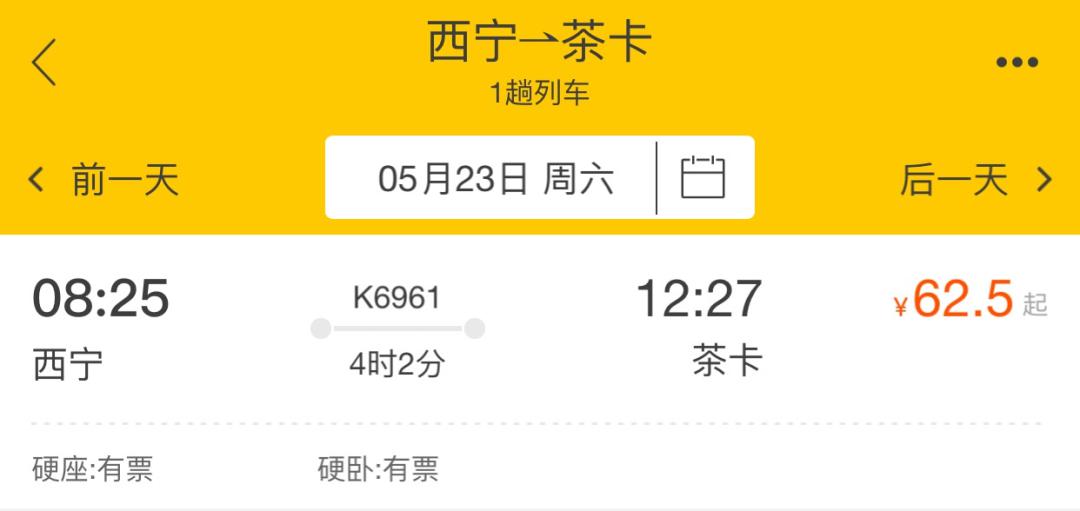Open the calendar icon
The height and width of the screenshot is (511, 1080).
point(703,178)
